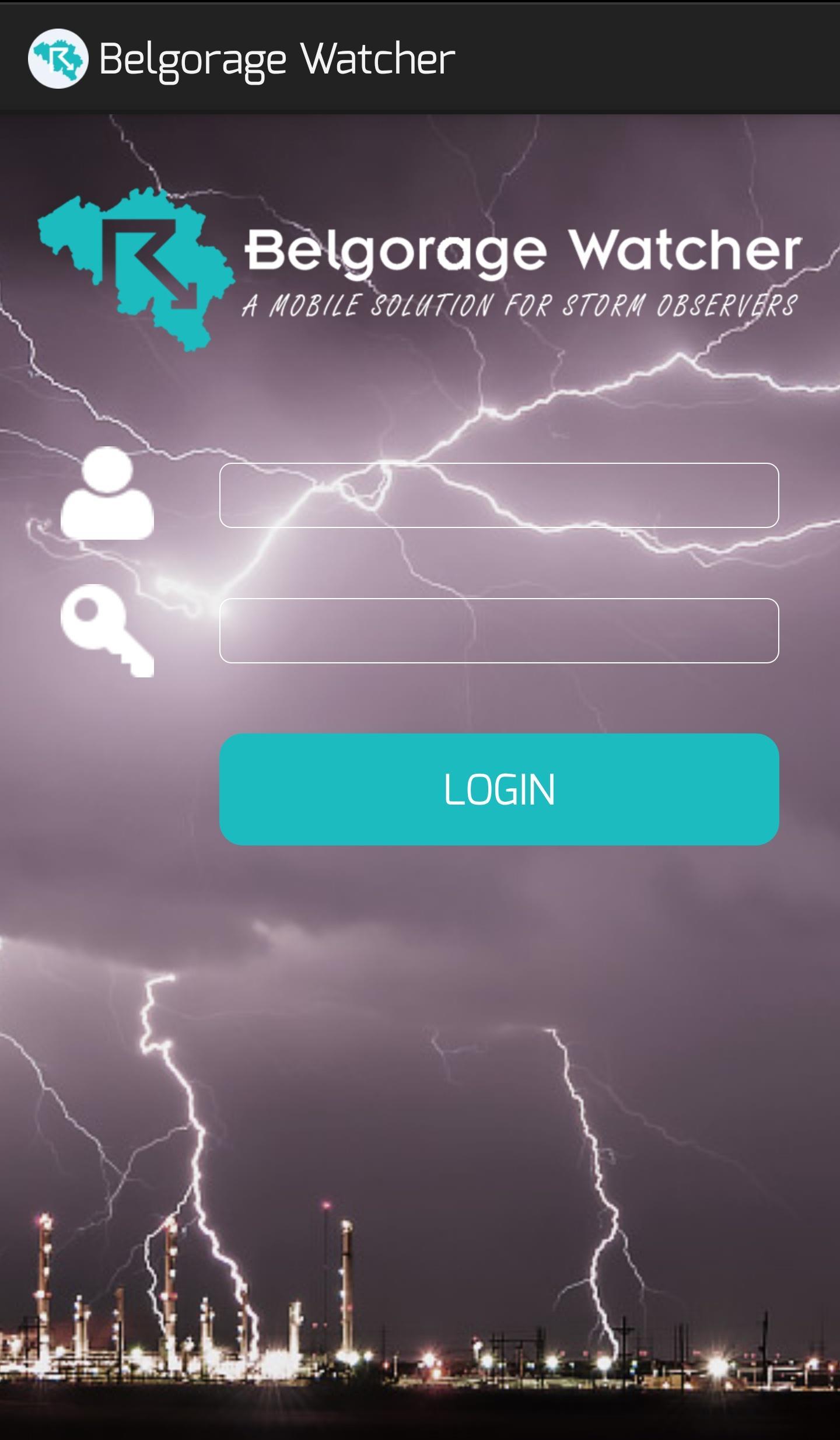Focus the password field beside the key icon

point(499,631)
